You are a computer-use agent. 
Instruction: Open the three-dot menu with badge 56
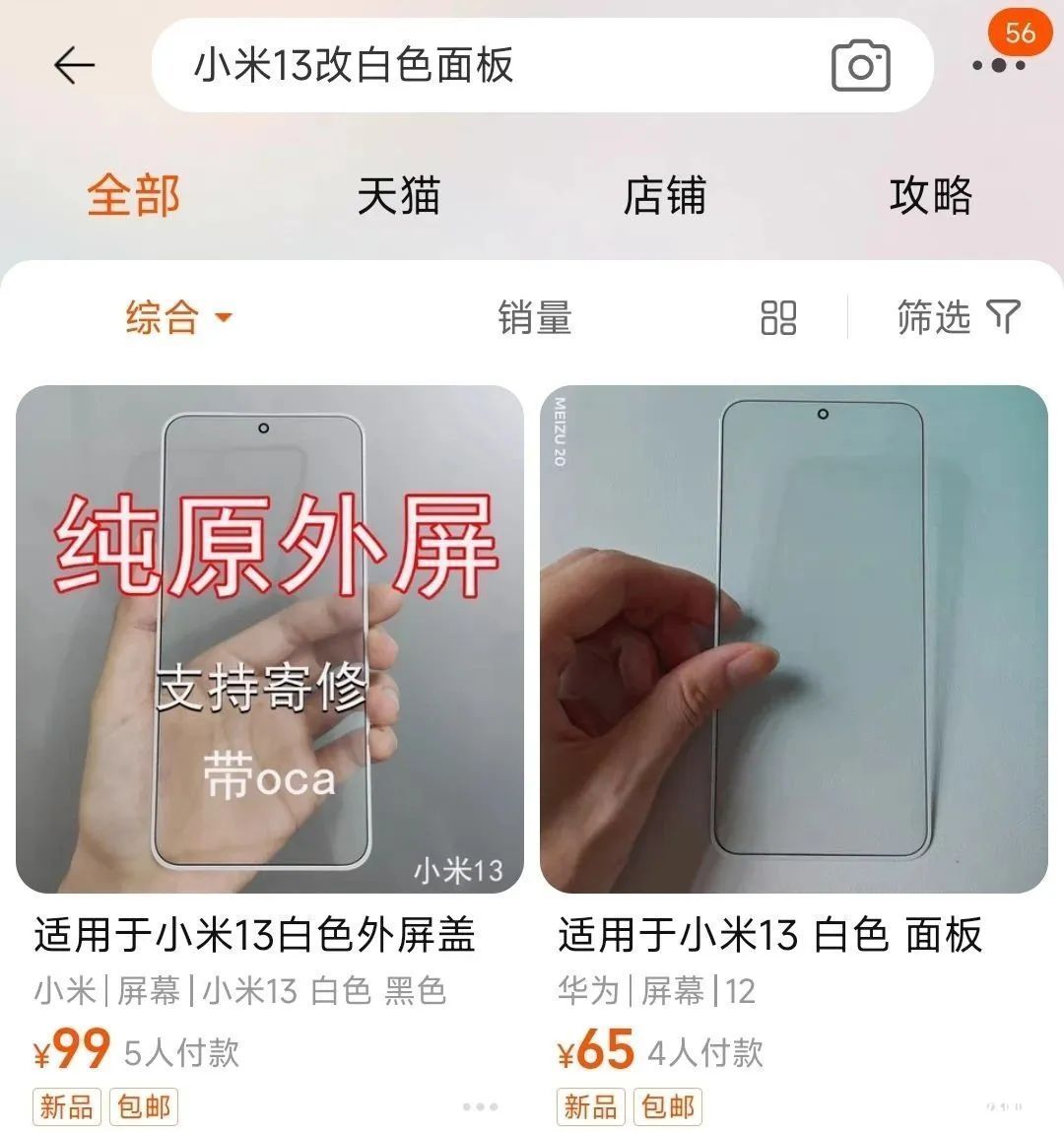[998, 64]
